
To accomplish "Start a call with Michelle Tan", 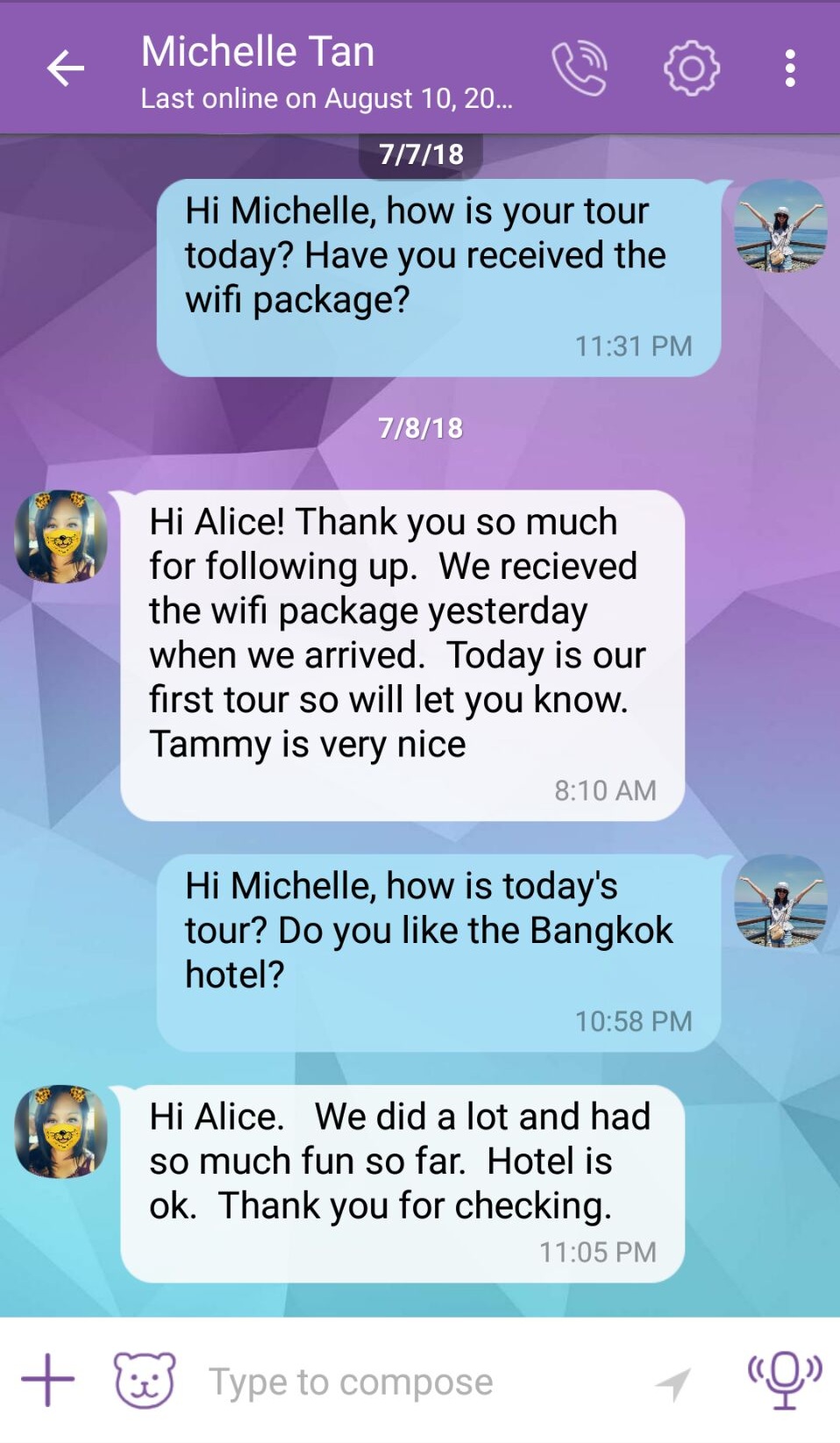I will coord(579,68).
